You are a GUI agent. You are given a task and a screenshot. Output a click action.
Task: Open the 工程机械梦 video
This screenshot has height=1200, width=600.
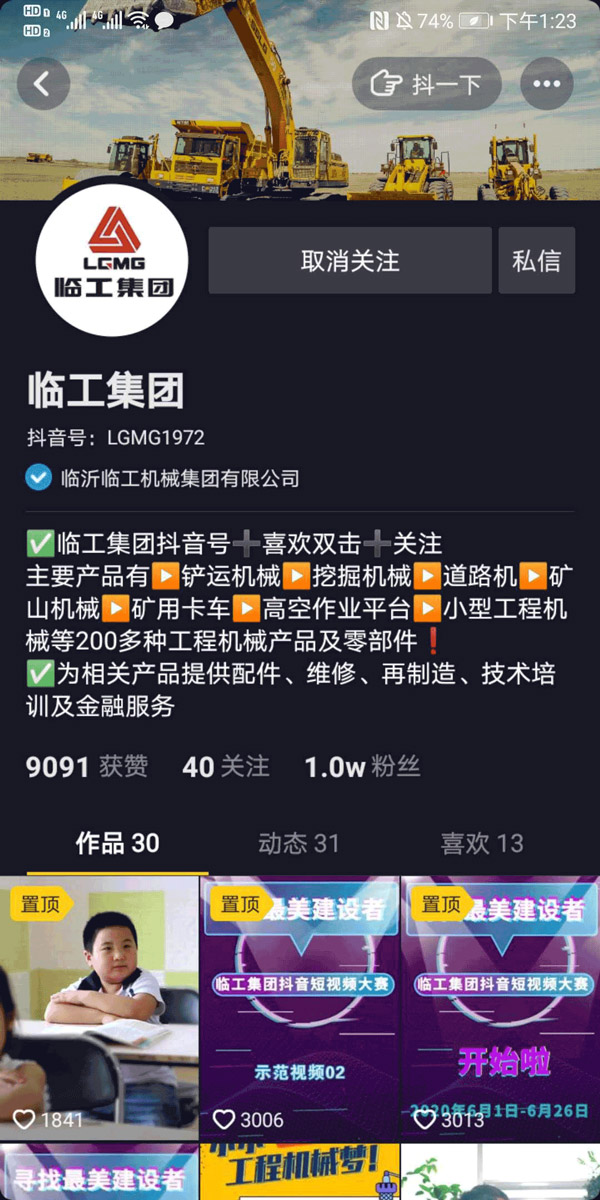tap(299, 1173)
